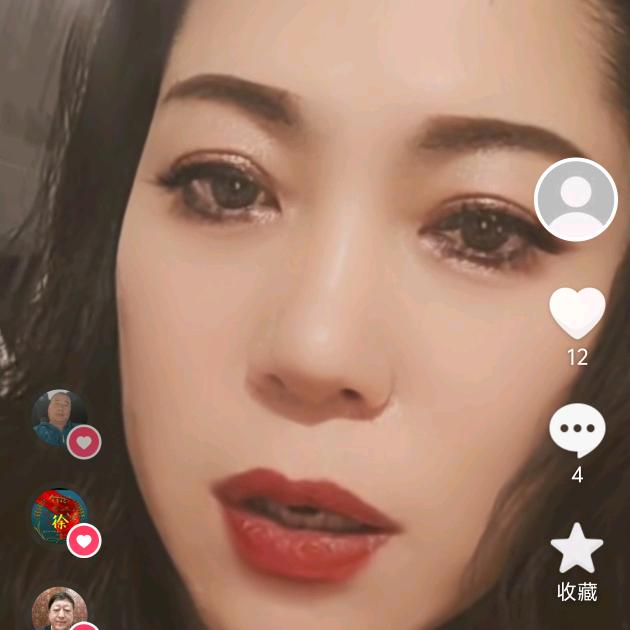Open the liker avatar showing the 徐 character
This screenshot has width=630, height=630.
click(59, 516)
